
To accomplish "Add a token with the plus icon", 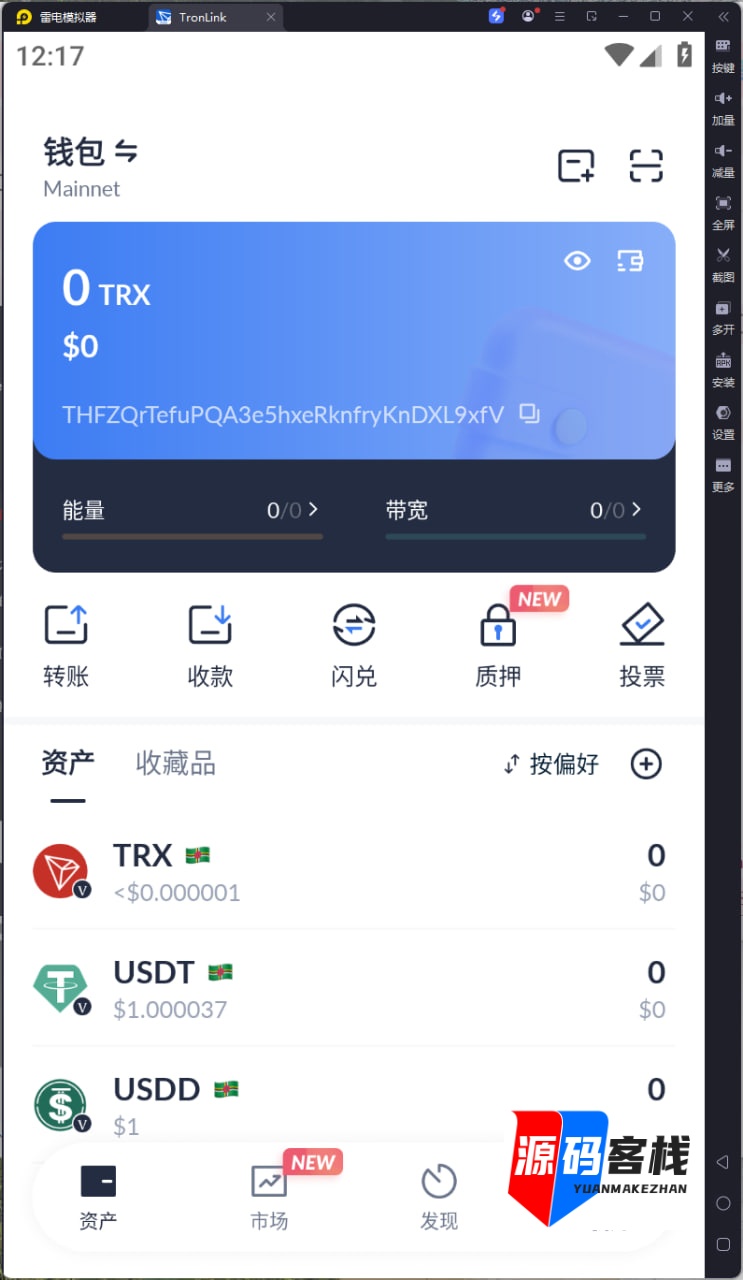I will tap(646, 764).
